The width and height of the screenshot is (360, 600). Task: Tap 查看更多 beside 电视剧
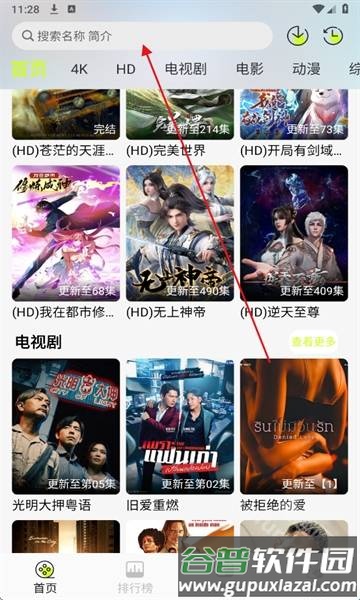click(313, 341)
